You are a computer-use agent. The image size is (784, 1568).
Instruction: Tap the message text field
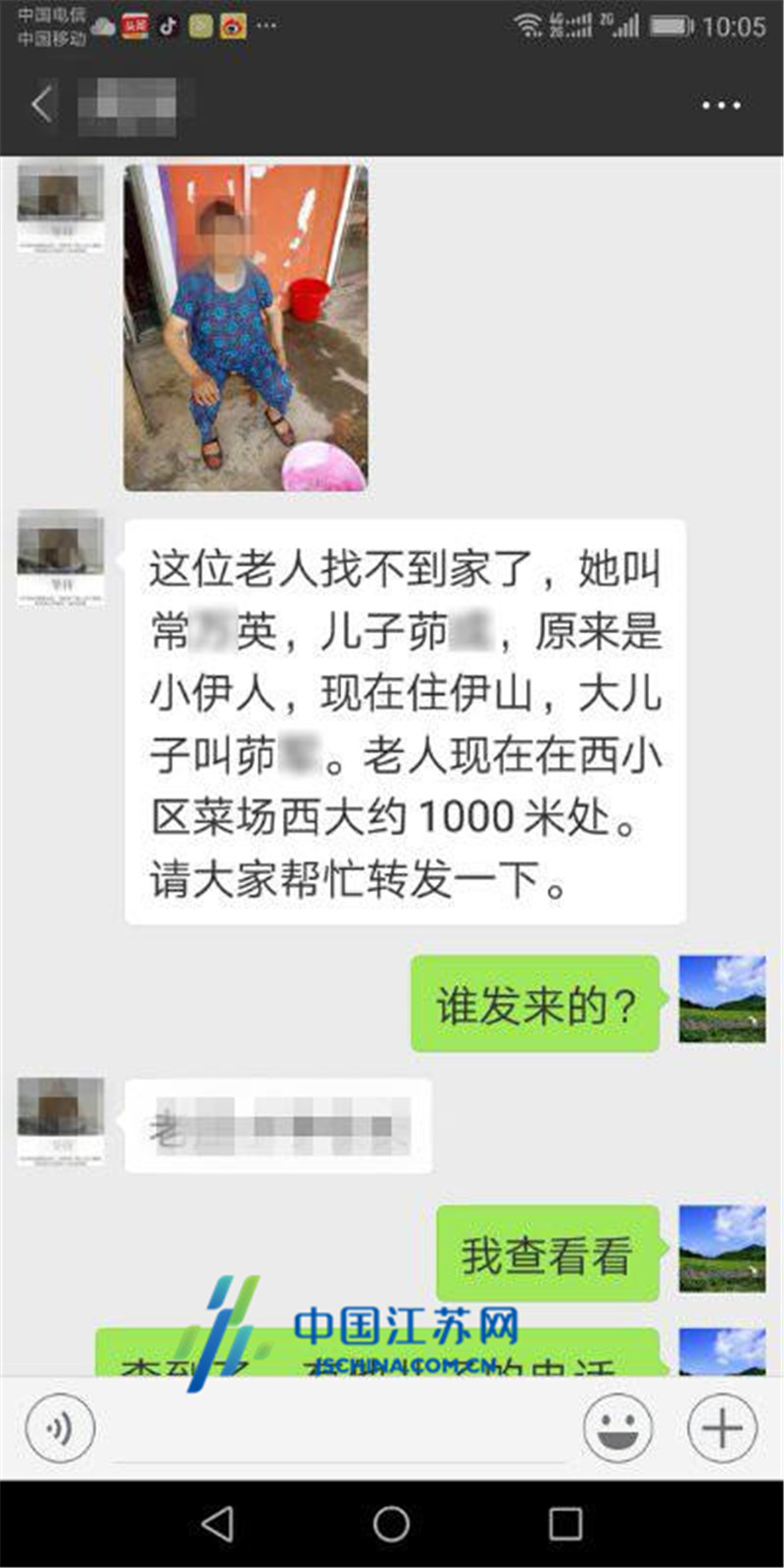pyautogui.click(x=338, y=1429)
